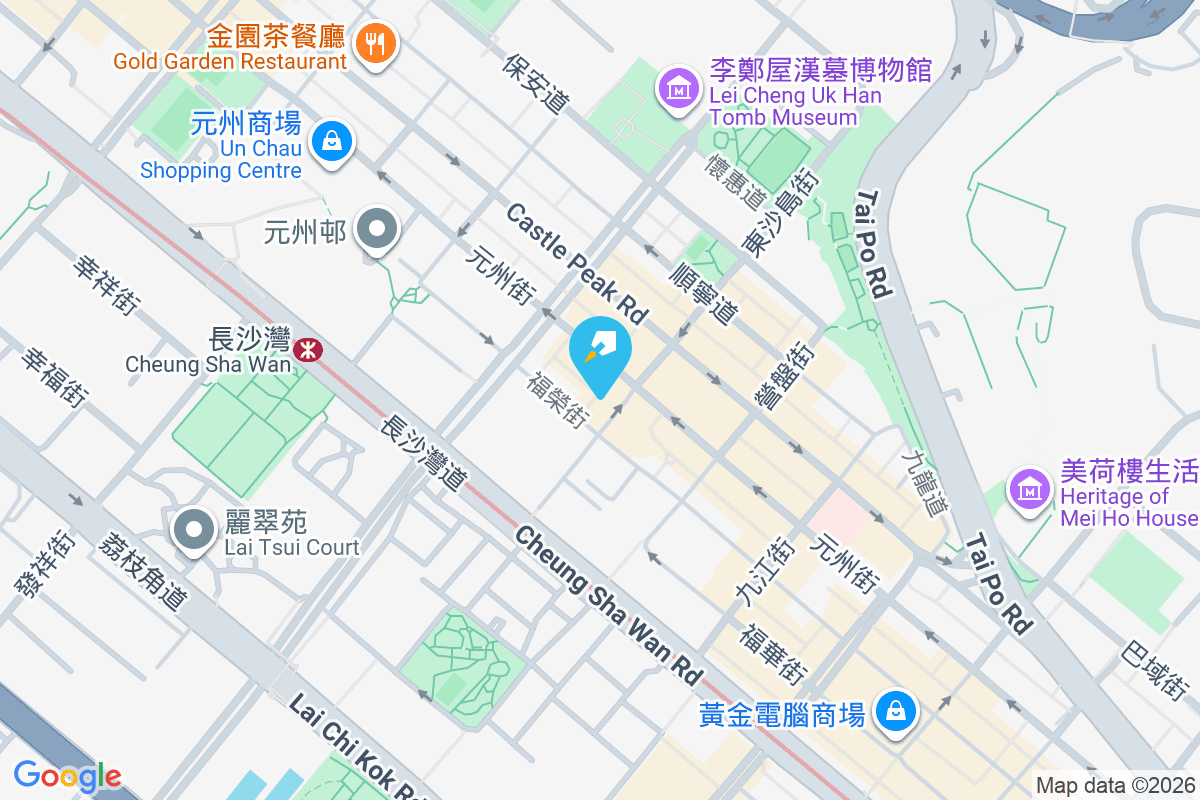Open the Lai Tsui Court place marker
1200x800 pixels.
click(192, 530)
